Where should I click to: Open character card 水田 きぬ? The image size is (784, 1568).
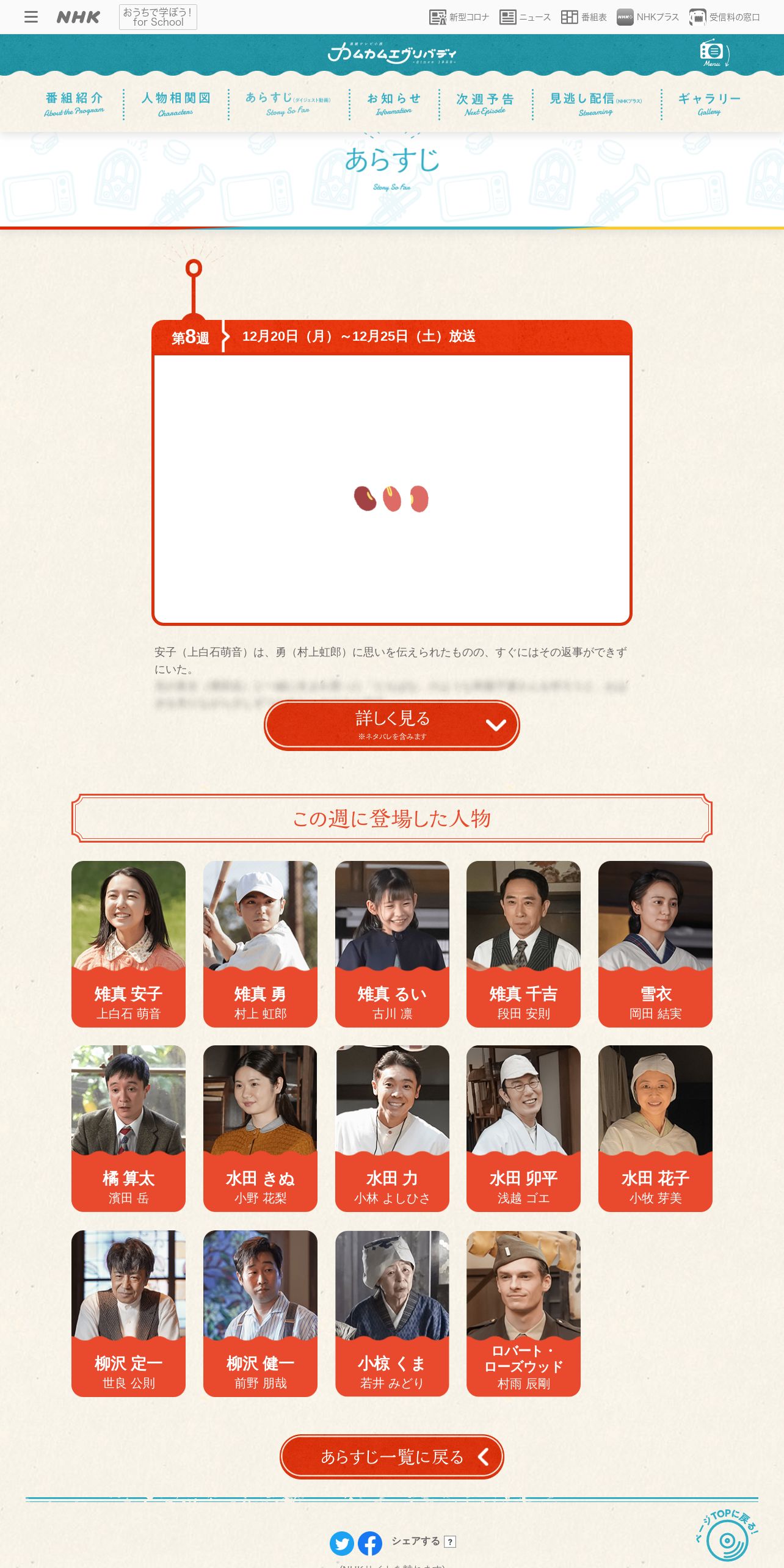coord(260,1128)
